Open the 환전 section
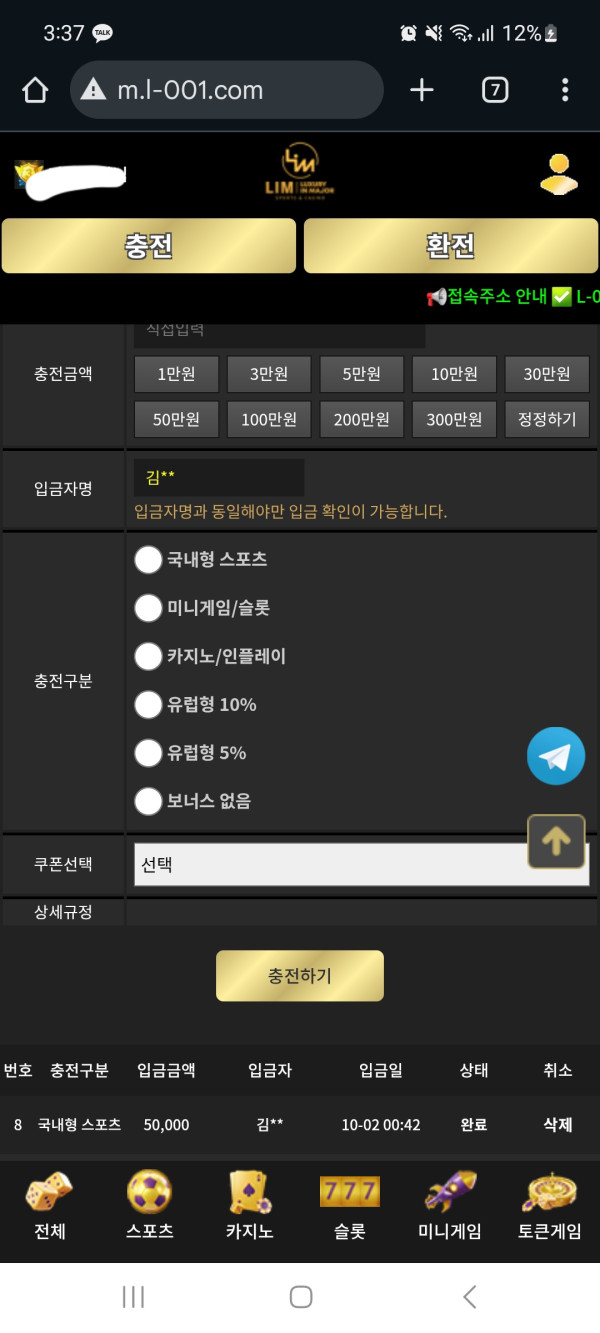Viewport: 600px width, 1333px height. [x=450, y=246]
